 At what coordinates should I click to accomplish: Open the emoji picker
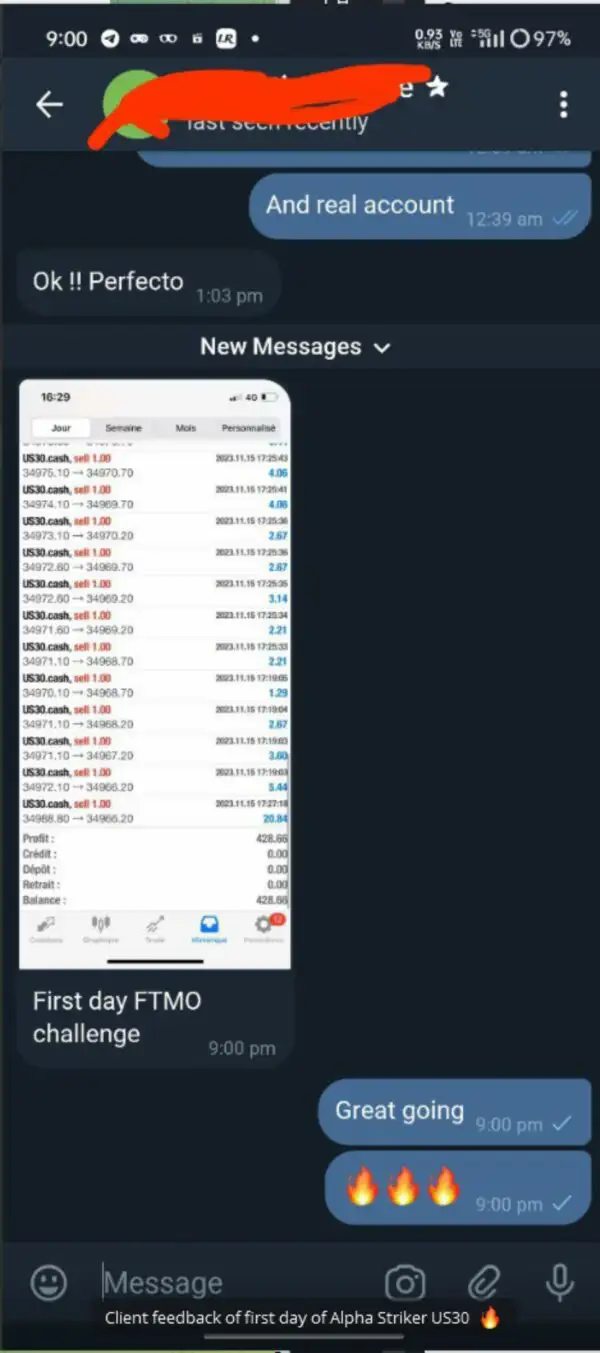click(49, 1282)
